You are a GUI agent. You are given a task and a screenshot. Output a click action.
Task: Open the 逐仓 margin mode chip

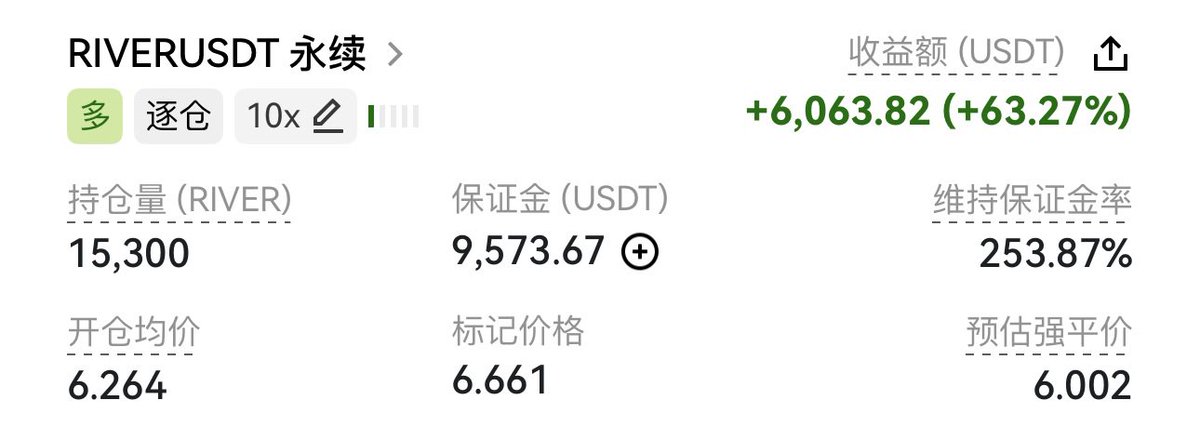coord(178,117)
